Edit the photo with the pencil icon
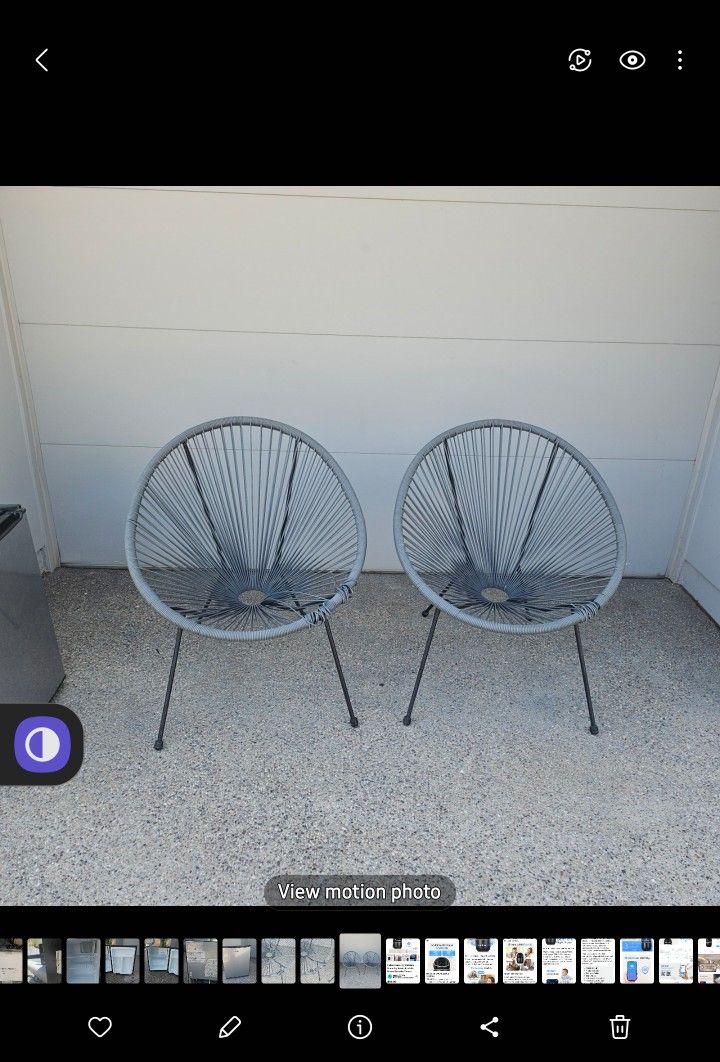The image size is (720, 1062). [230, 1026]
